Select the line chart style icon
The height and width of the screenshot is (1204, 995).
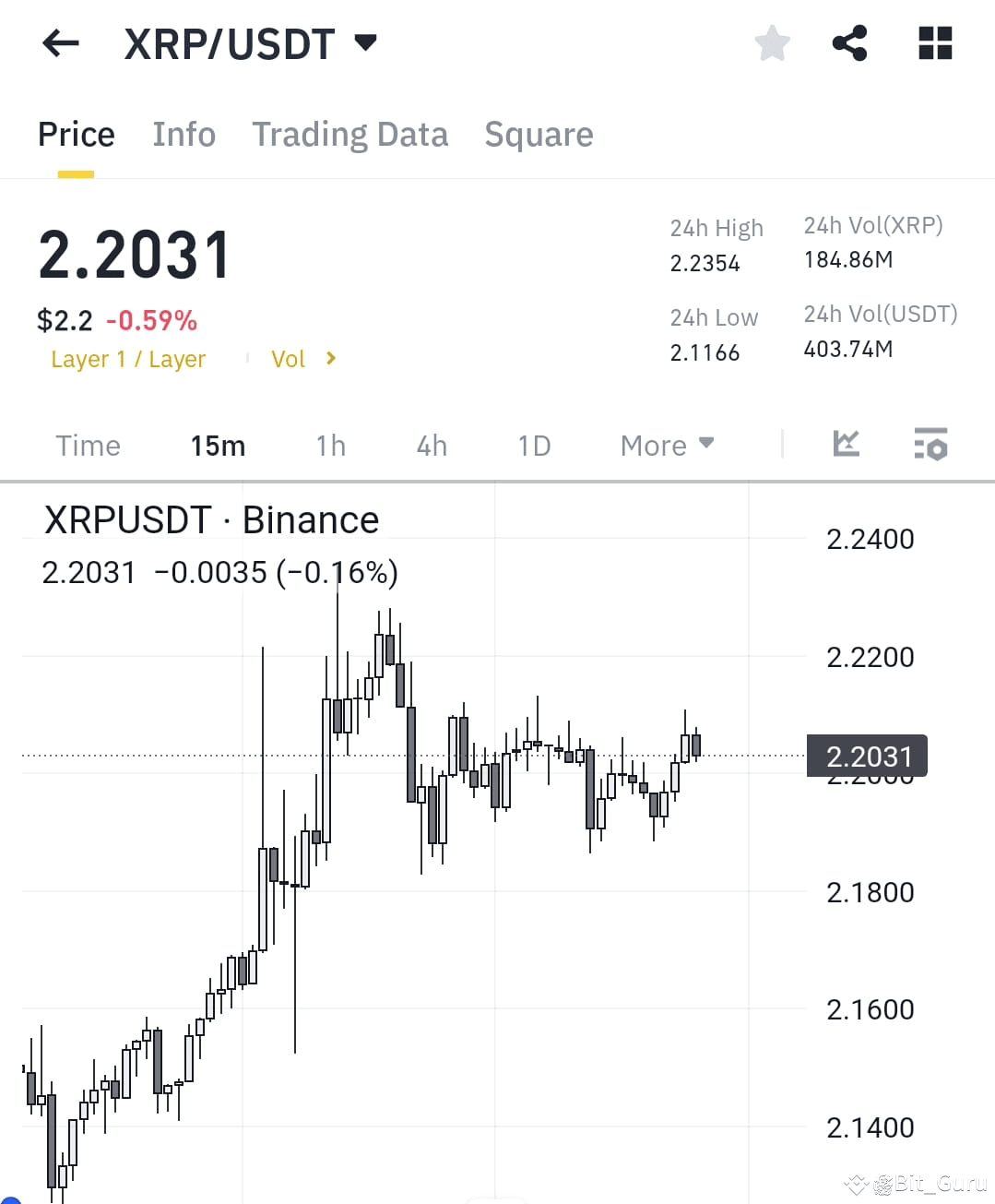point(846,446)
